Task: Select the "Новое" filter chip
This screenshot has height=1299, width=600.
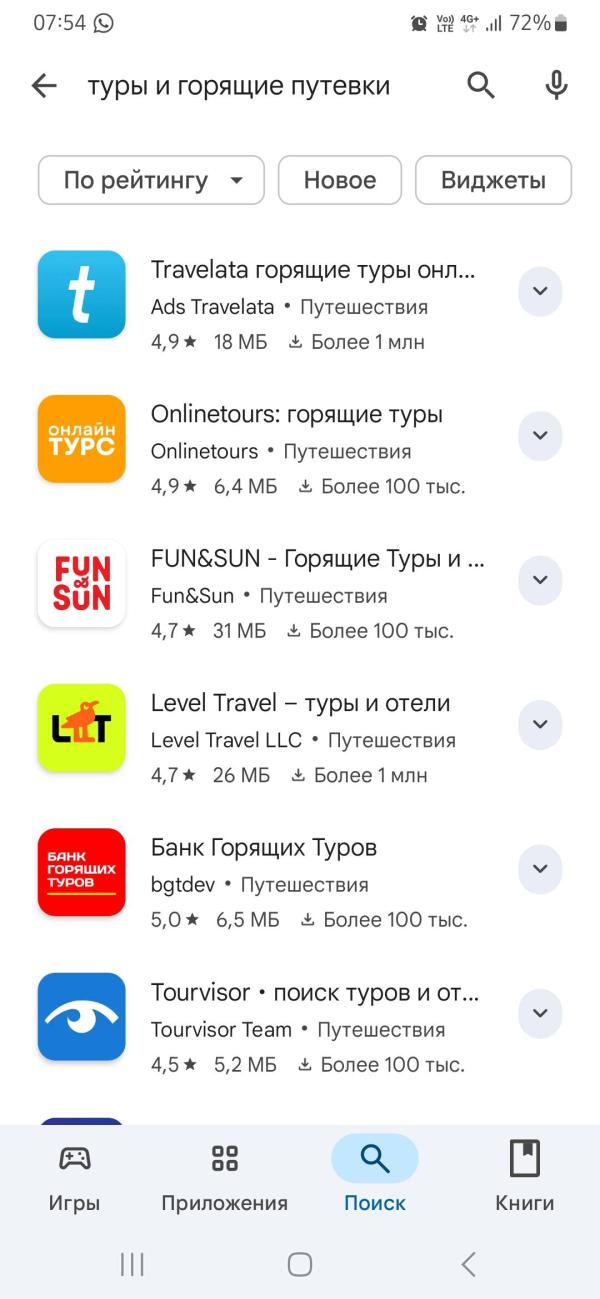Action: pos(340,180)
